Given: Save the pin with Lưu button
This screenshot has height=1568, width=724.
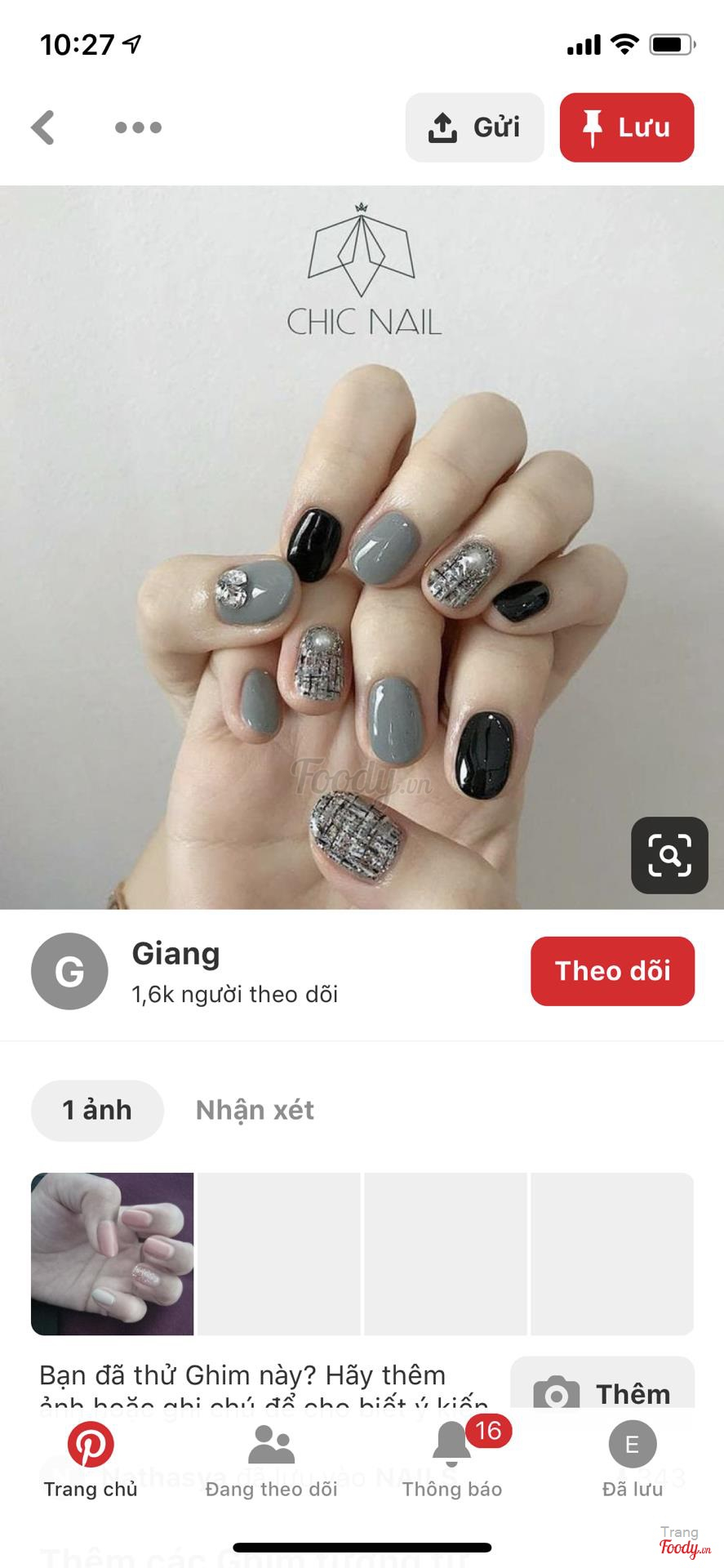Looking at the screenshot, I should pos(626,127).
